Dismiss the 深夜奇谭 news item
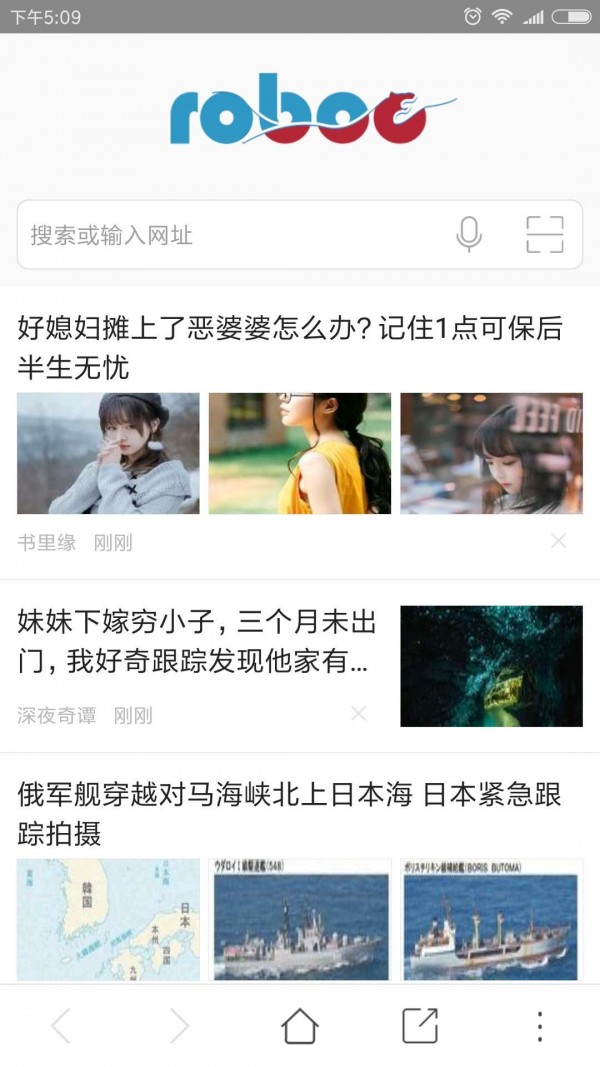The width and height of the screenshot is (600, 1067). point(358,714)
